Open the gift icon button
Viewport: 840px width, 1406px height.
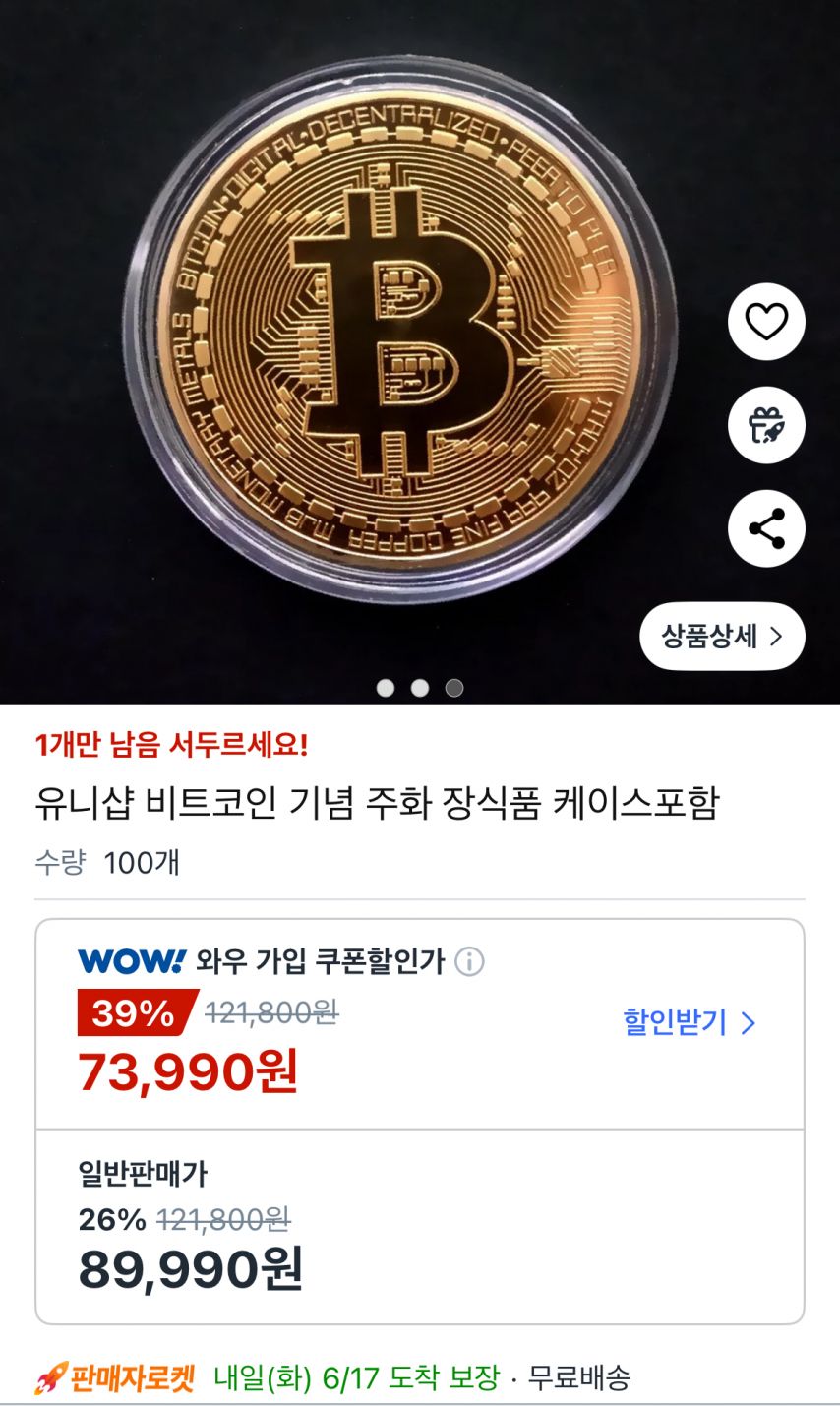coord(766,425)
